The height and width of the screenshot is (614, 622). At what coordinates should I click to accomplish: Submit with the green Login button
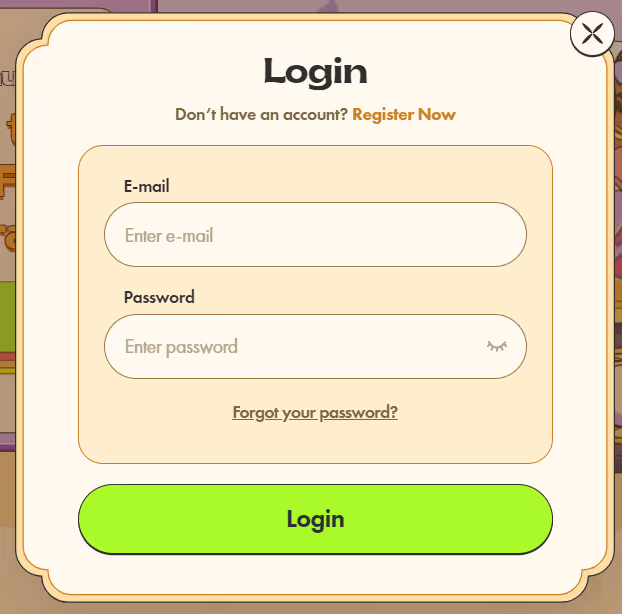(315, 519)
